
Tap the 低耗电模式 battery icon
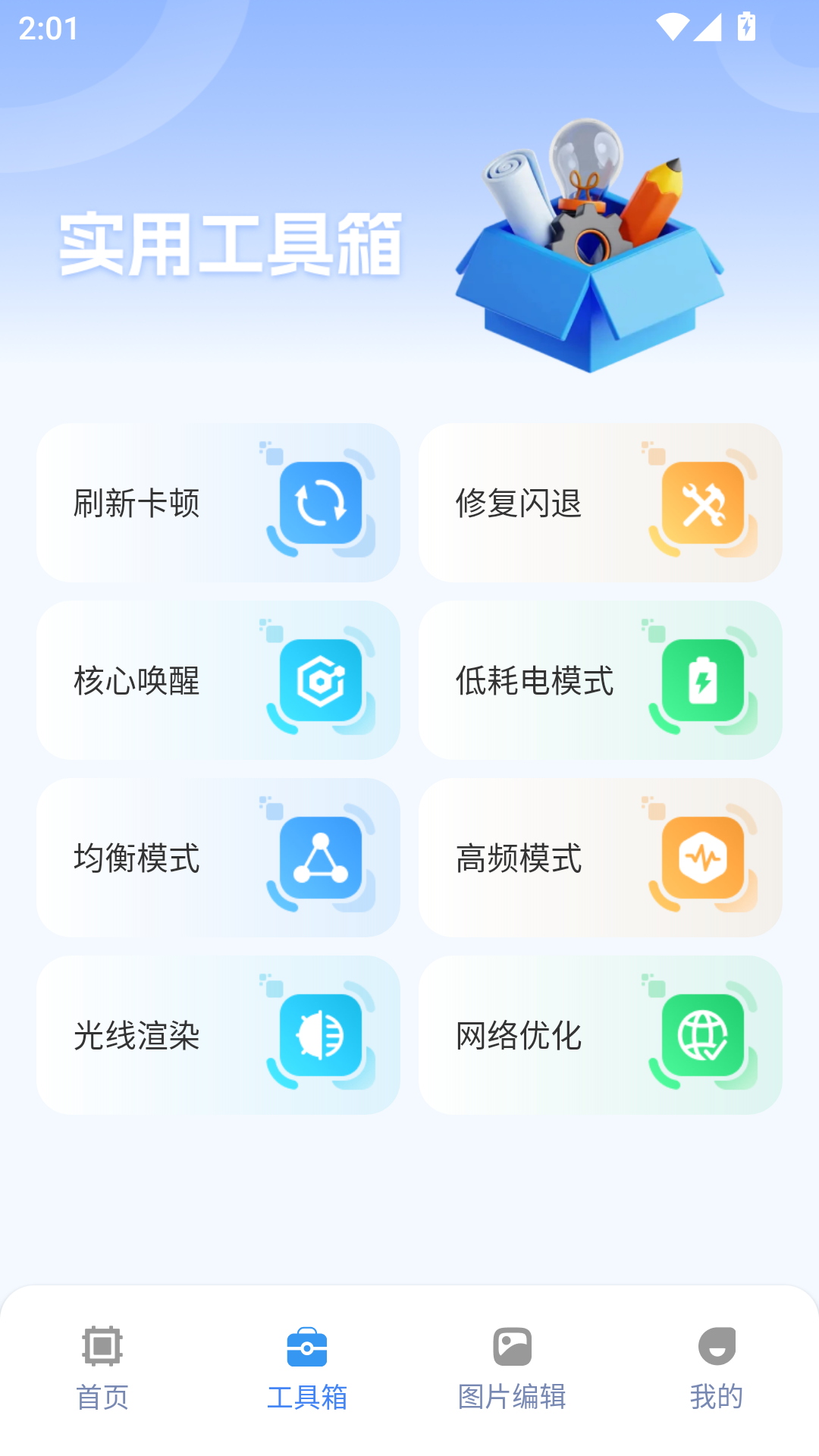pyautogui.click(x=704, y=680)
